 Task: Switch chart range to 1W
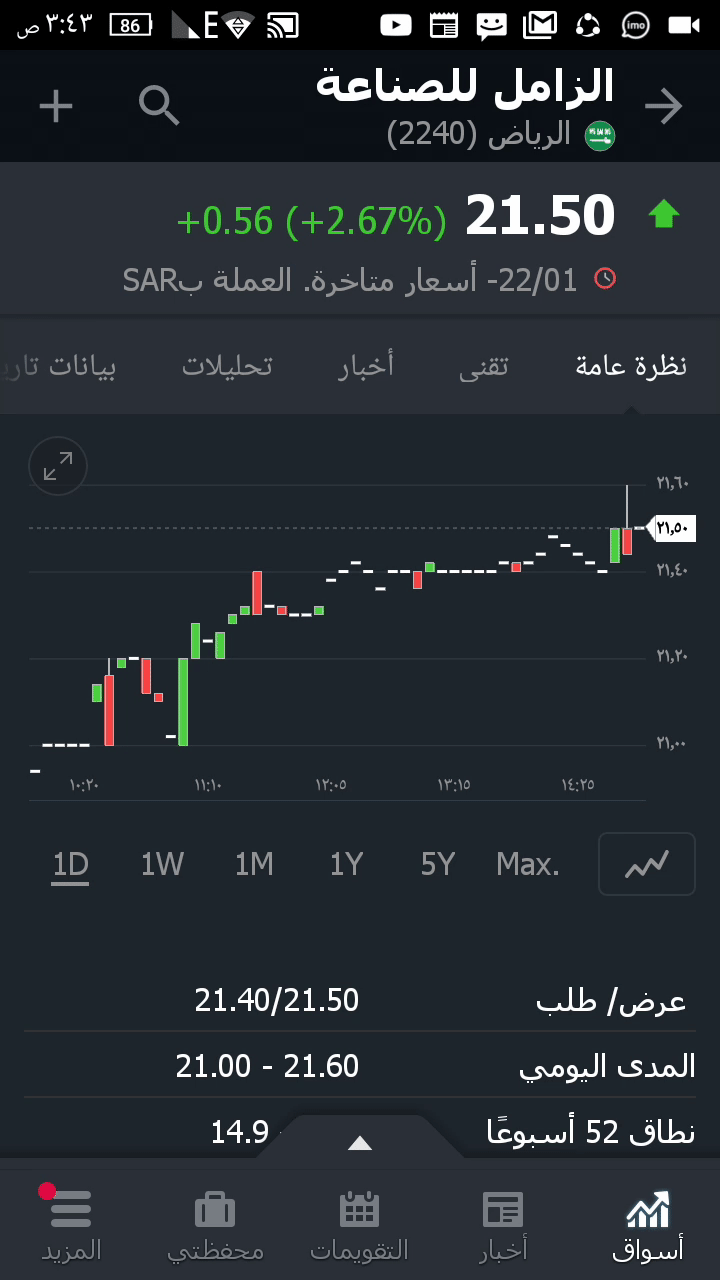point(162,864)
